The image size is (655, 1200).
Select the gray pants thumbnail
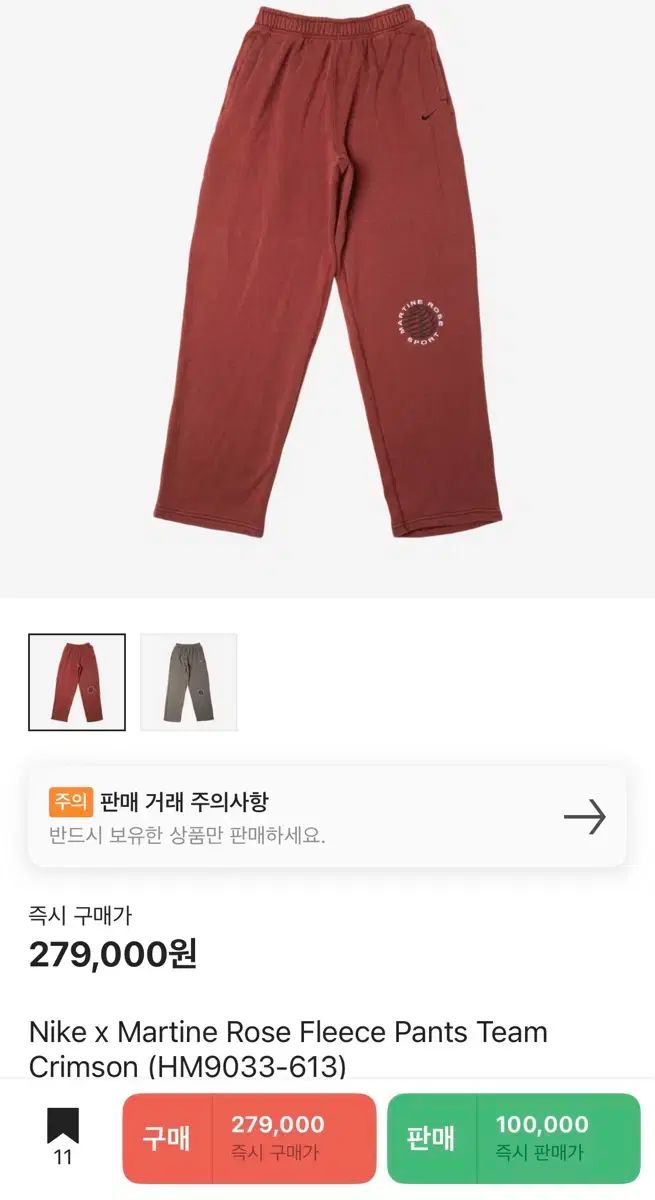pyautogui.click(x=189, y=682)
